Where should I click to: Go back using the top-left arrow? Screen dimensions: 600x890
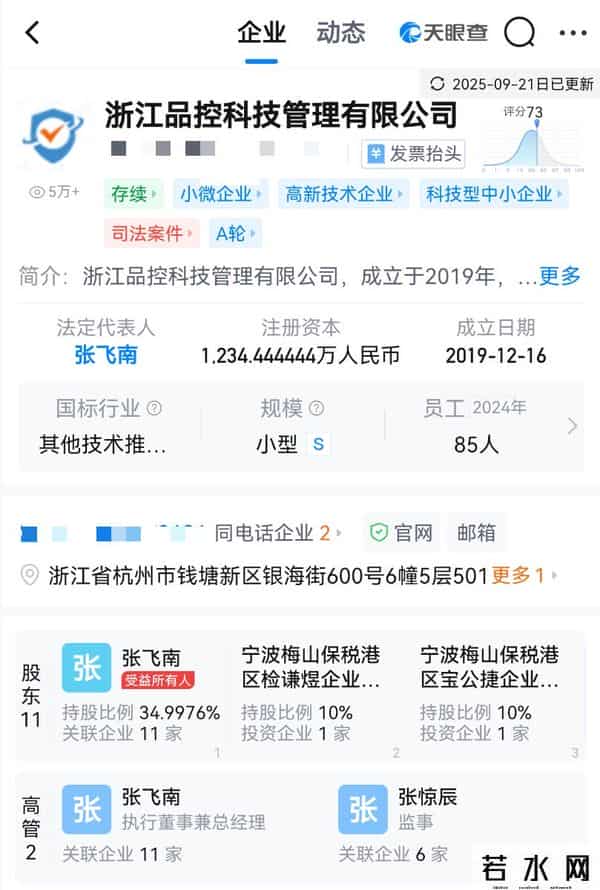click(x=32, y=32)
